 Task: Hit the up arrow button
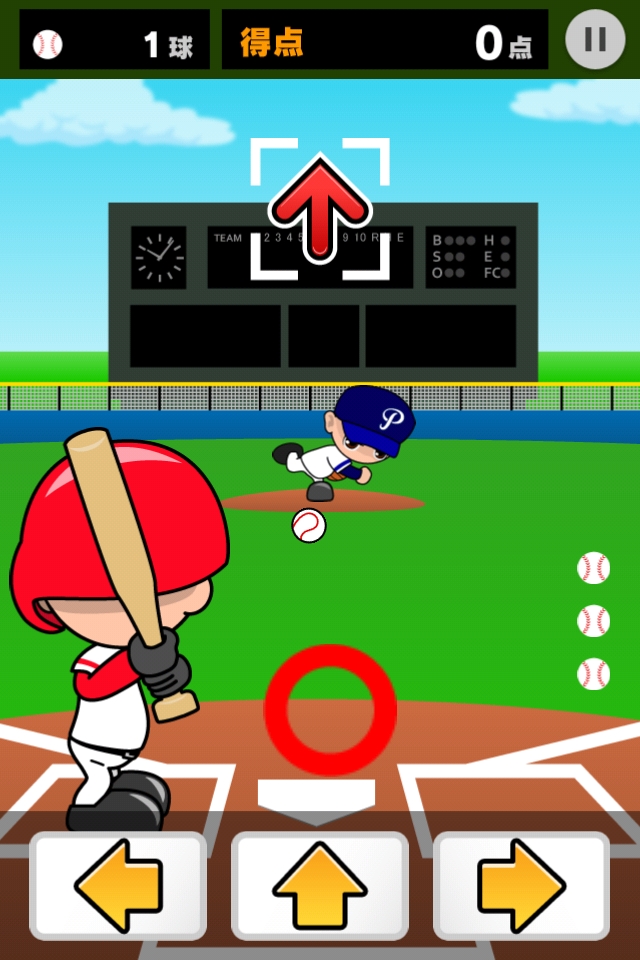[x=320, y=885]
